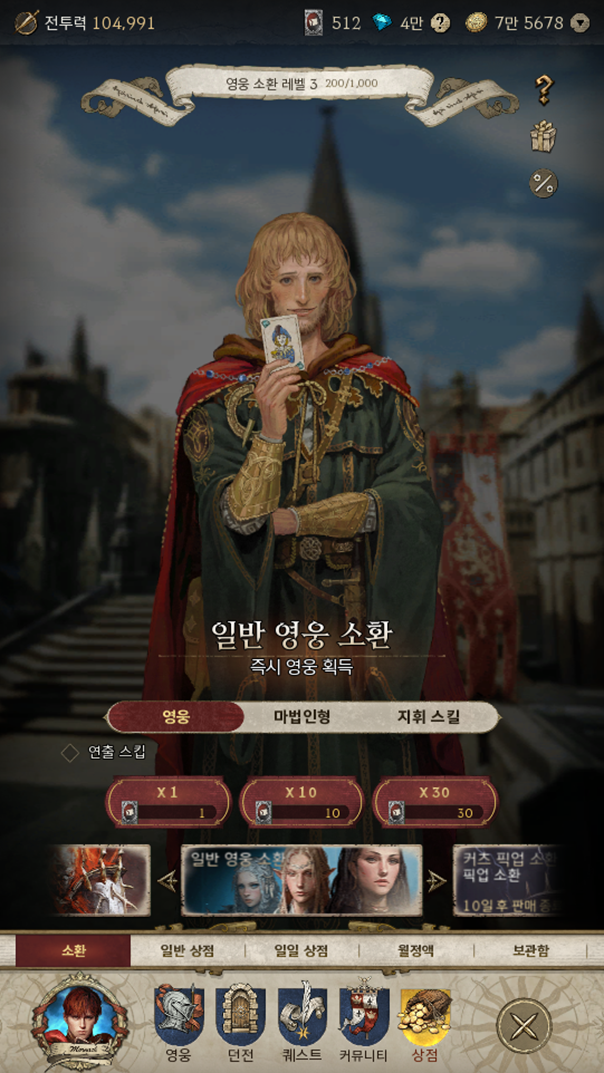The width and height of the screenshot is (604, 1073).
Task: Switch to 마법인형 summon segment
Action: point(302,716)
